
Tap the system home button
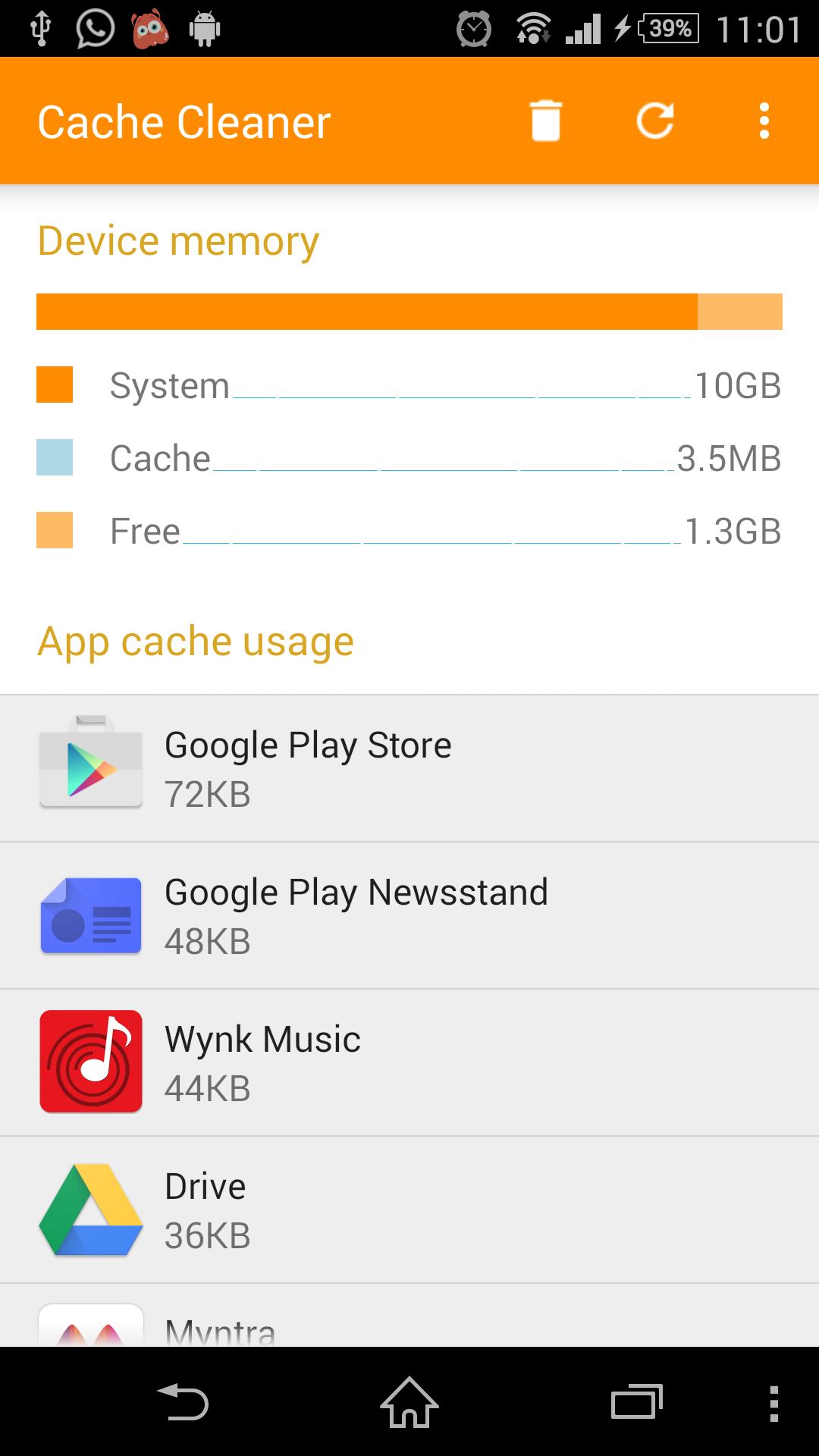pos(409,1402)
